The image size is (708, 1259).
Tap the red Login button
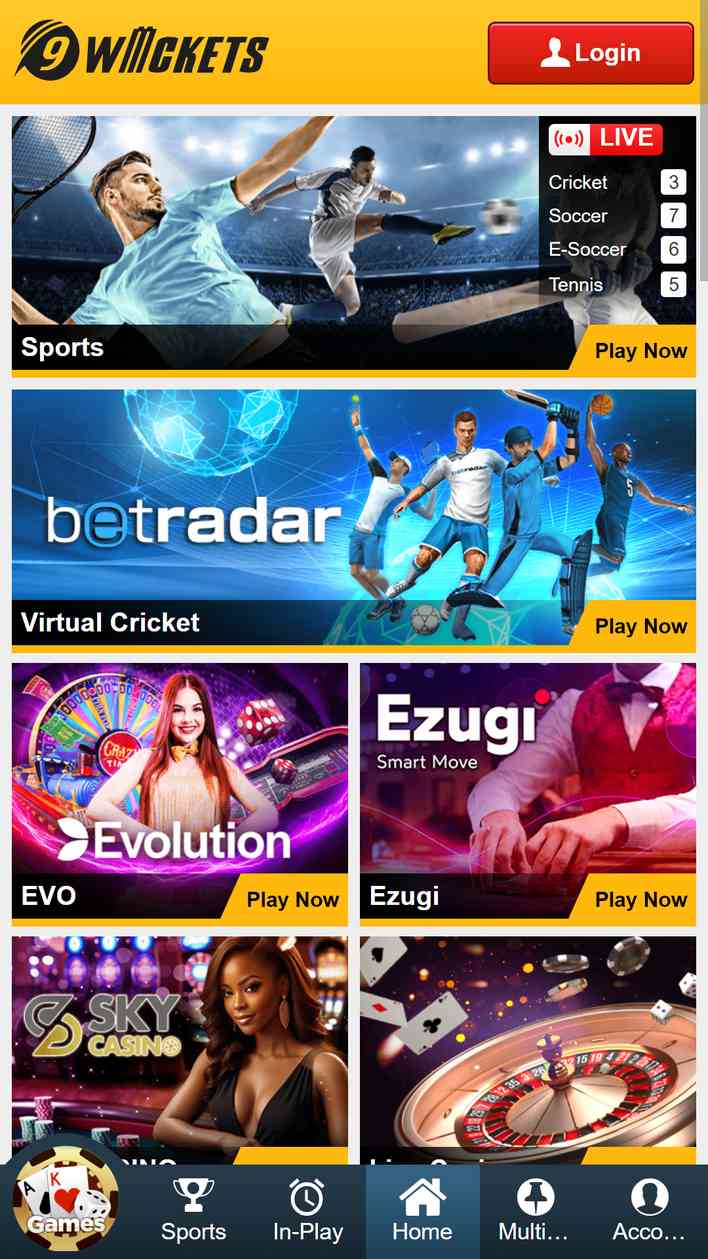pyautogui.click(x=590, y=53)
